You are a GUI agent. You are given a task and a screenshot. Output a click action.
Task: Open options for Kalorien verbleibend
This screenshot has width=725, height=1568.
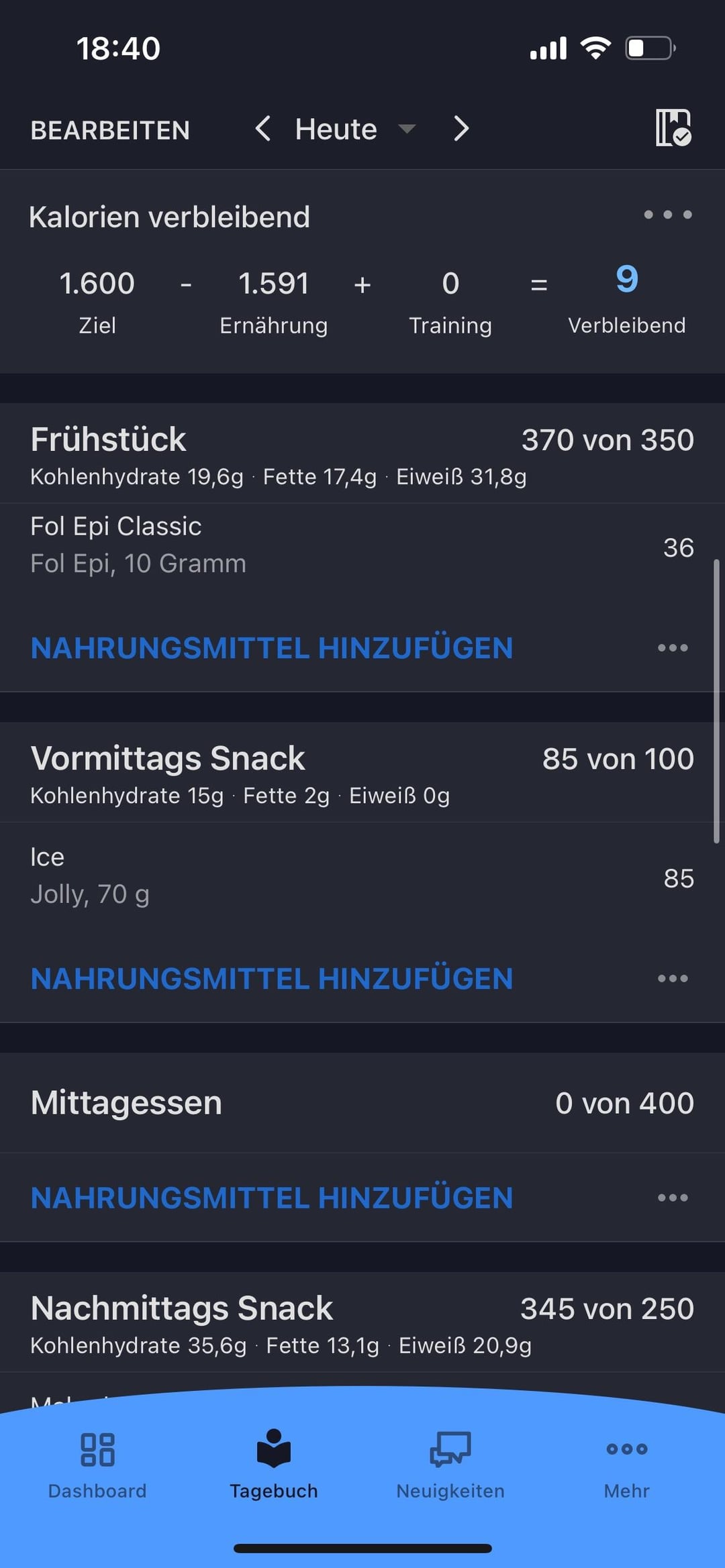pyautogui.click(x=668, y=215)
